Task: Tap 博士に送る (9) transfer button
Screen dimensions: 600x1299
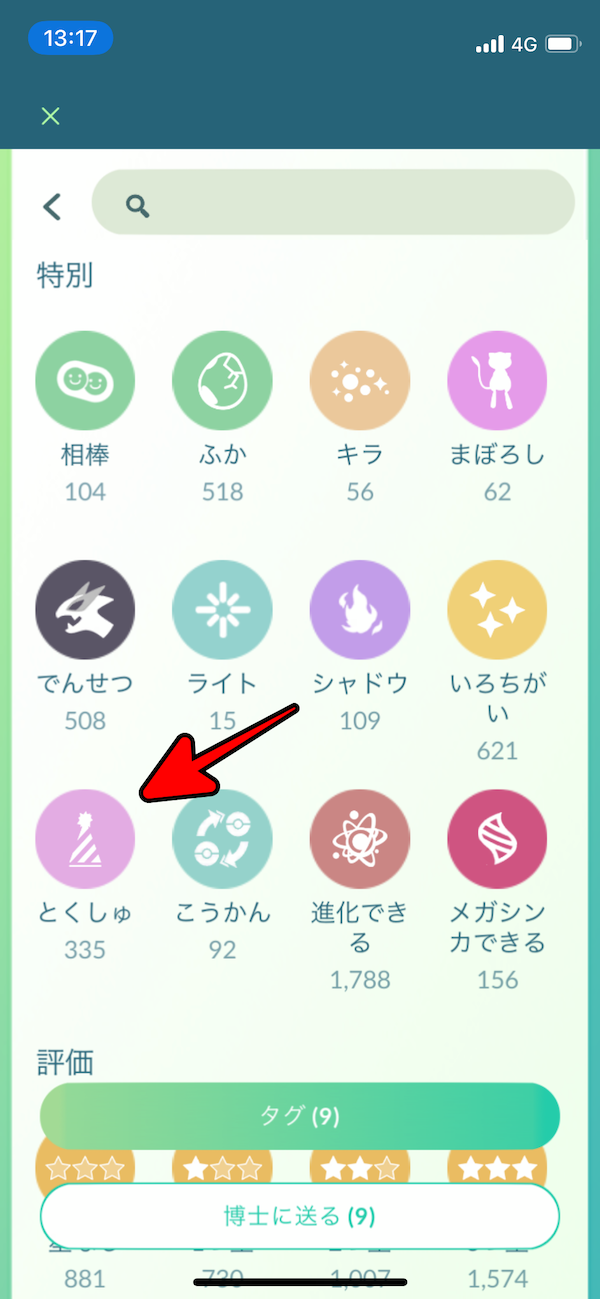Action: (x=299, y=1216)
